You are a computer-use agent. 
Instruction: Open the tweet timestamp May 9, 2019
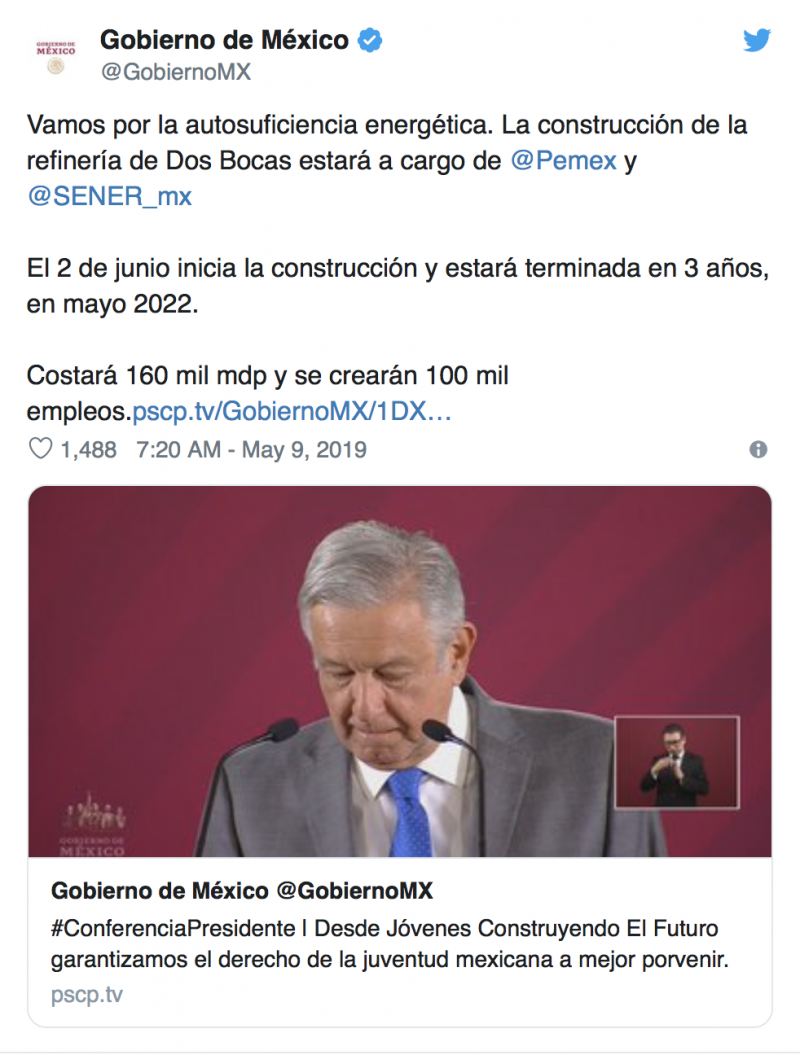[x=251, y=450]
